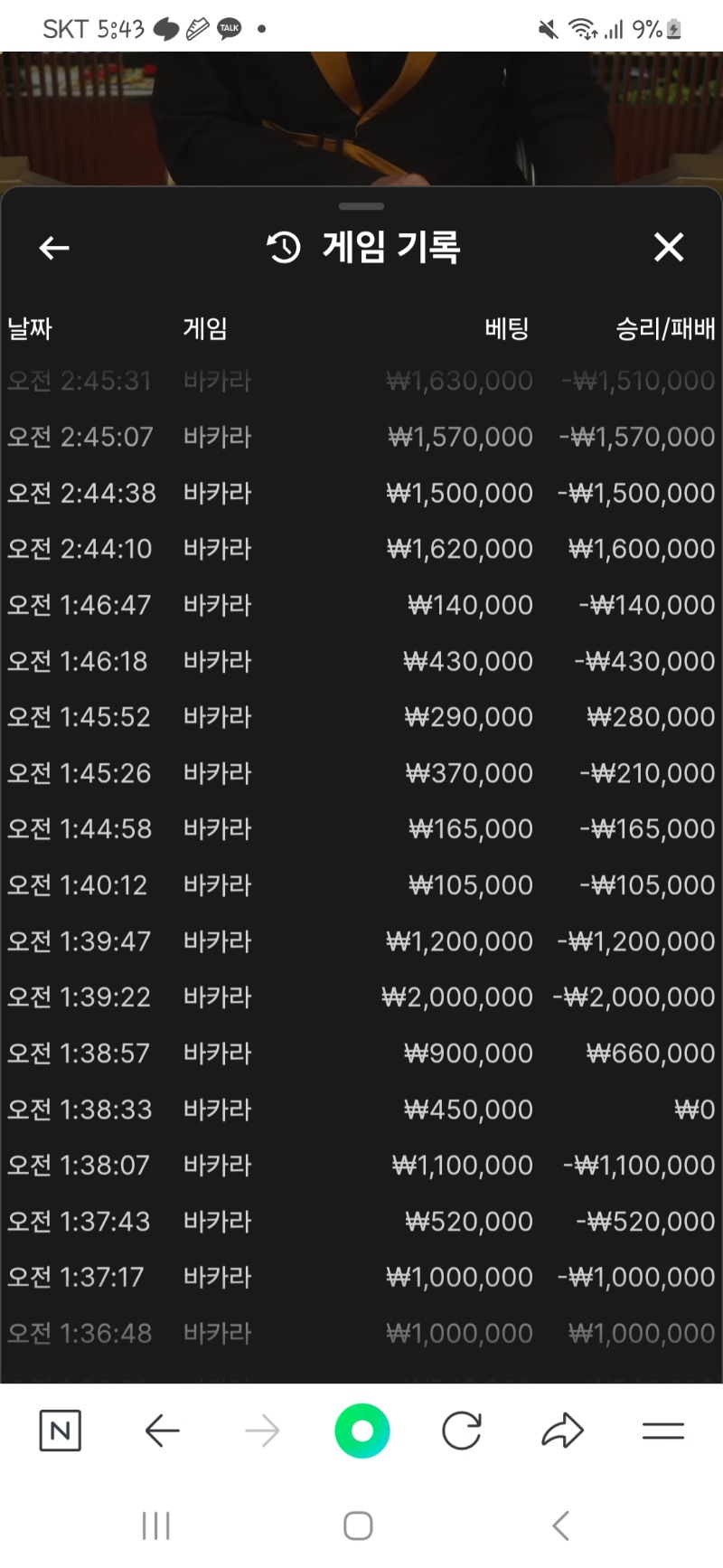Viewport: 723px width, 1568px height.
Task: Open the browser menu with two lines
Action: coord(663,1431)
